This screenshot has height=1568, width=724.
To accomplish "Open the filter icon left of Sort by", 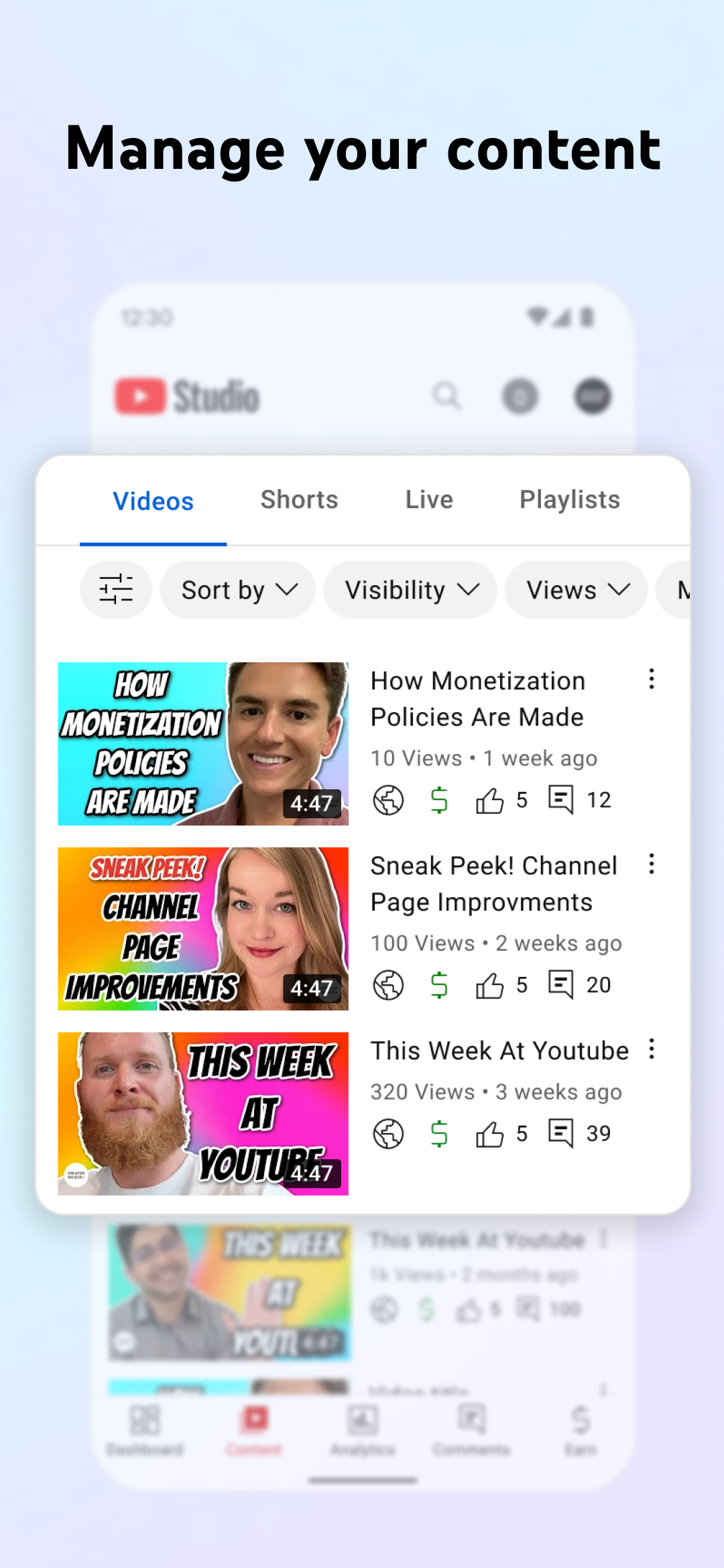I will [115, 590].
